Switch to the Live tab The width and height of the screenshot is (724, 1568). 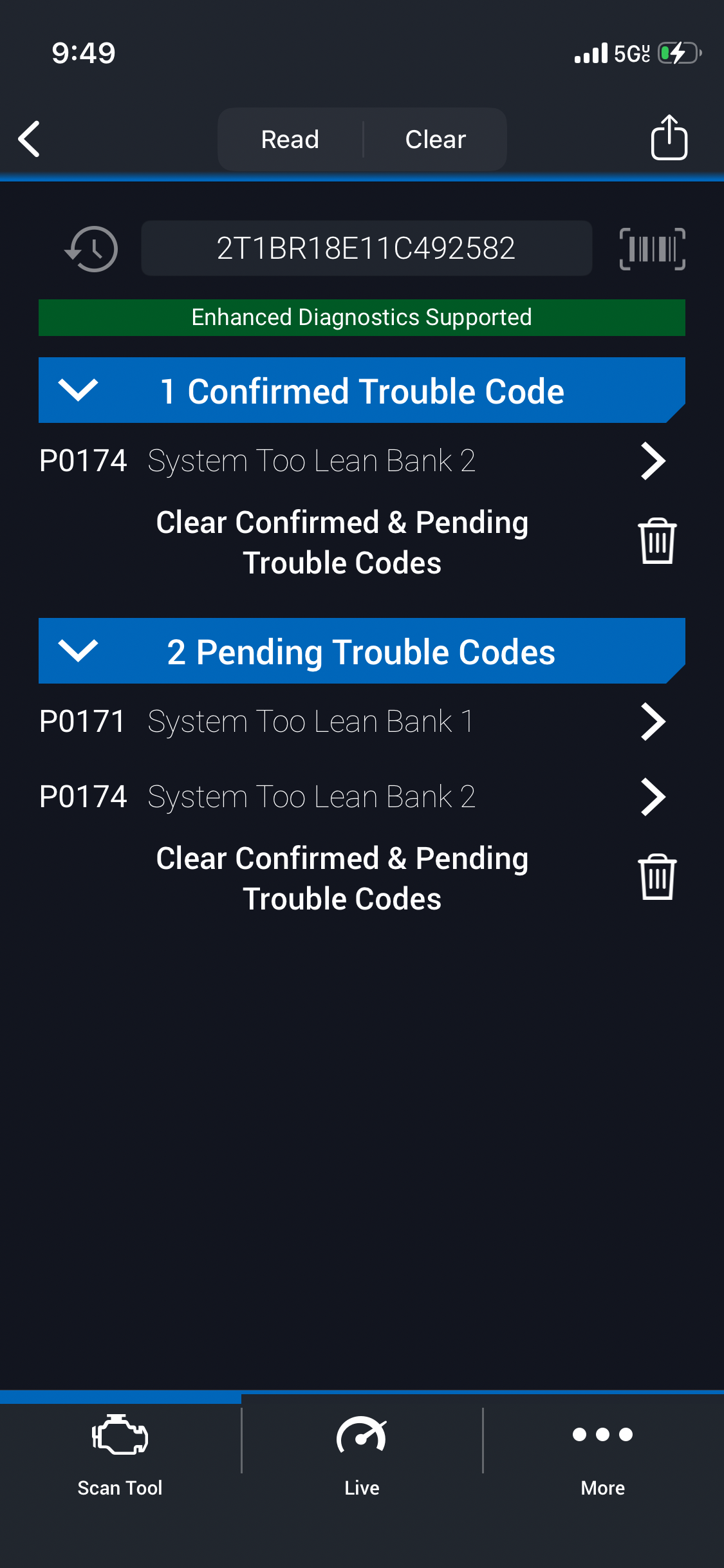pyautogui.click(x=362, y=1456)
